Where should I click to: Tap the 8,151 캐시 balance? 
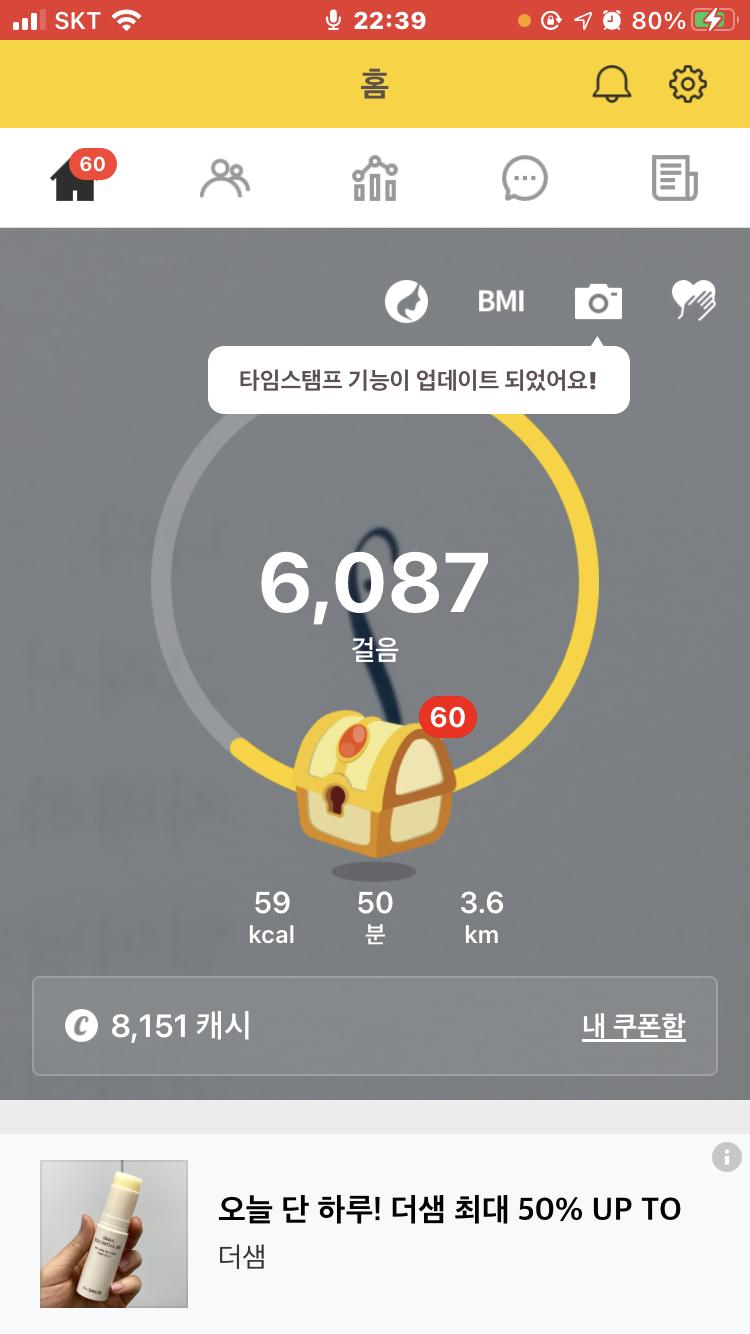160,1026
